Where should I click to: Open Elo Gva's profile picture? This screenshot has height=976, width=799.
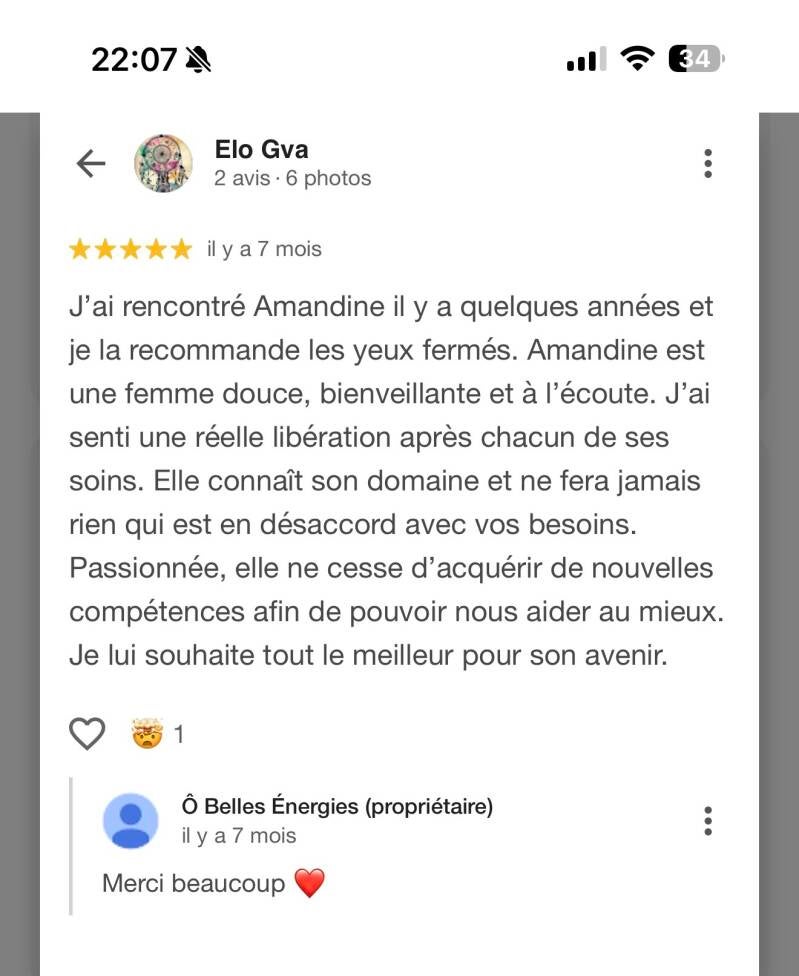coord(163,164)
